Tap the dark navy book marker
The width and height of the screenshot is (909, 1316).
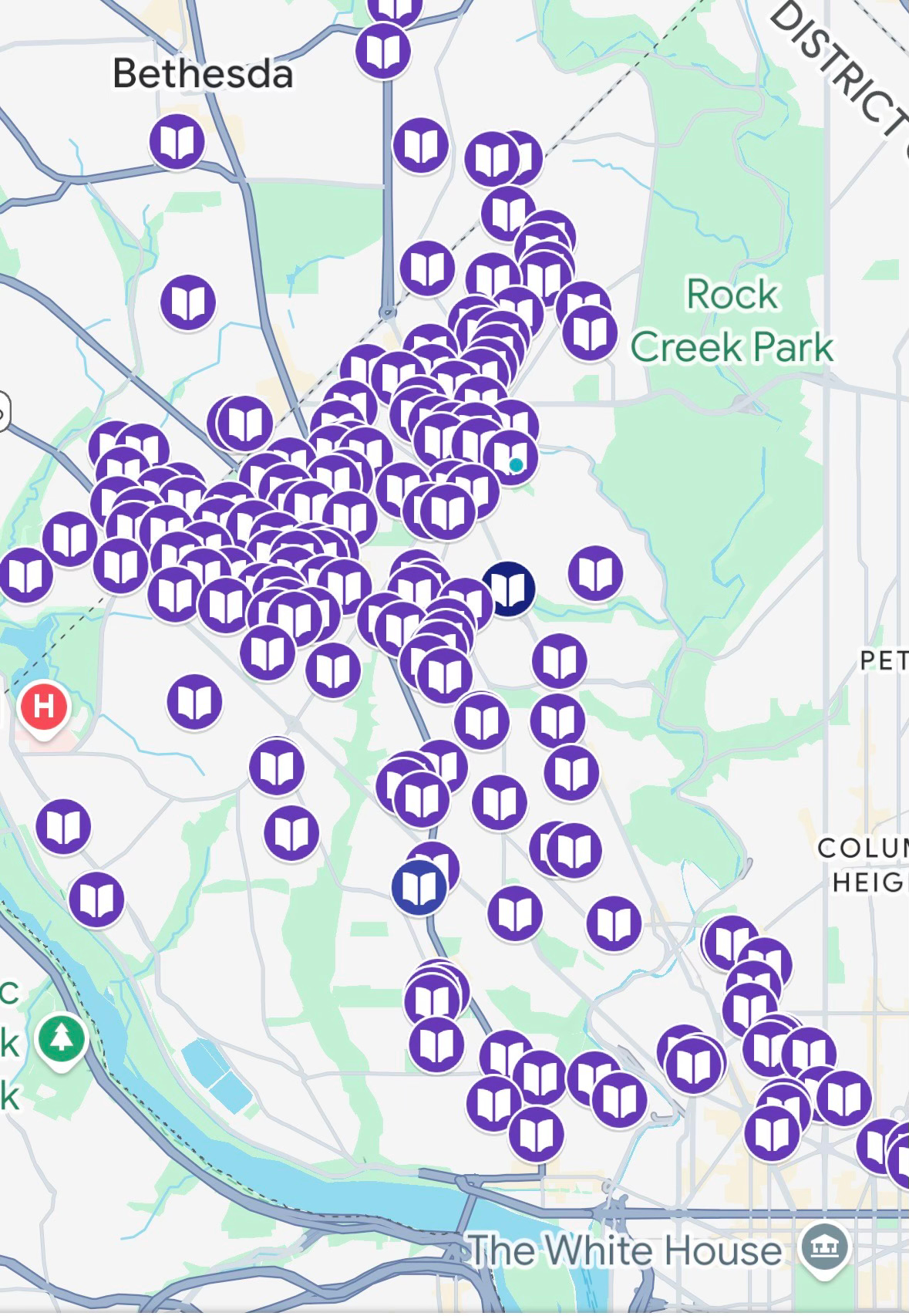click(509, 588)
